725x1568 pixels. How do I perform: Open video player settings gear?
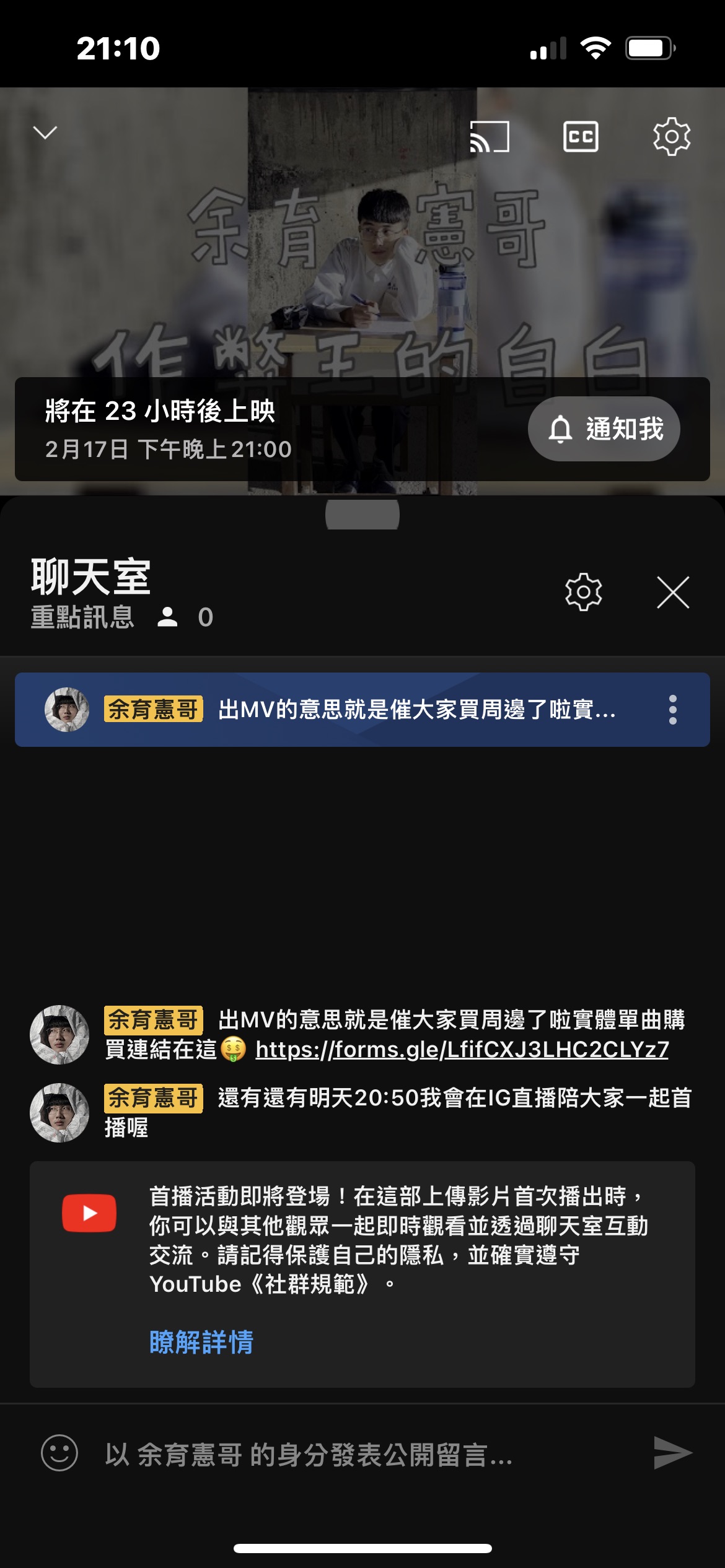672,136
